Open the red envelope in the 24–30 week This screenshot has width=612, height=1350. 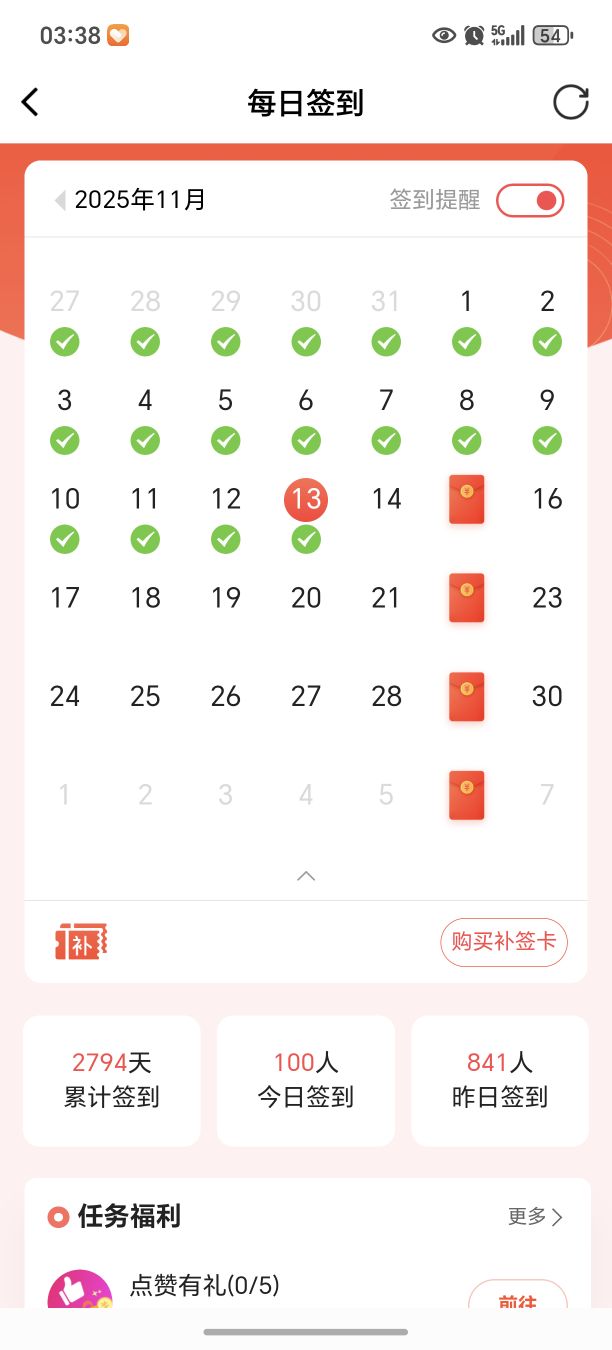467,697
